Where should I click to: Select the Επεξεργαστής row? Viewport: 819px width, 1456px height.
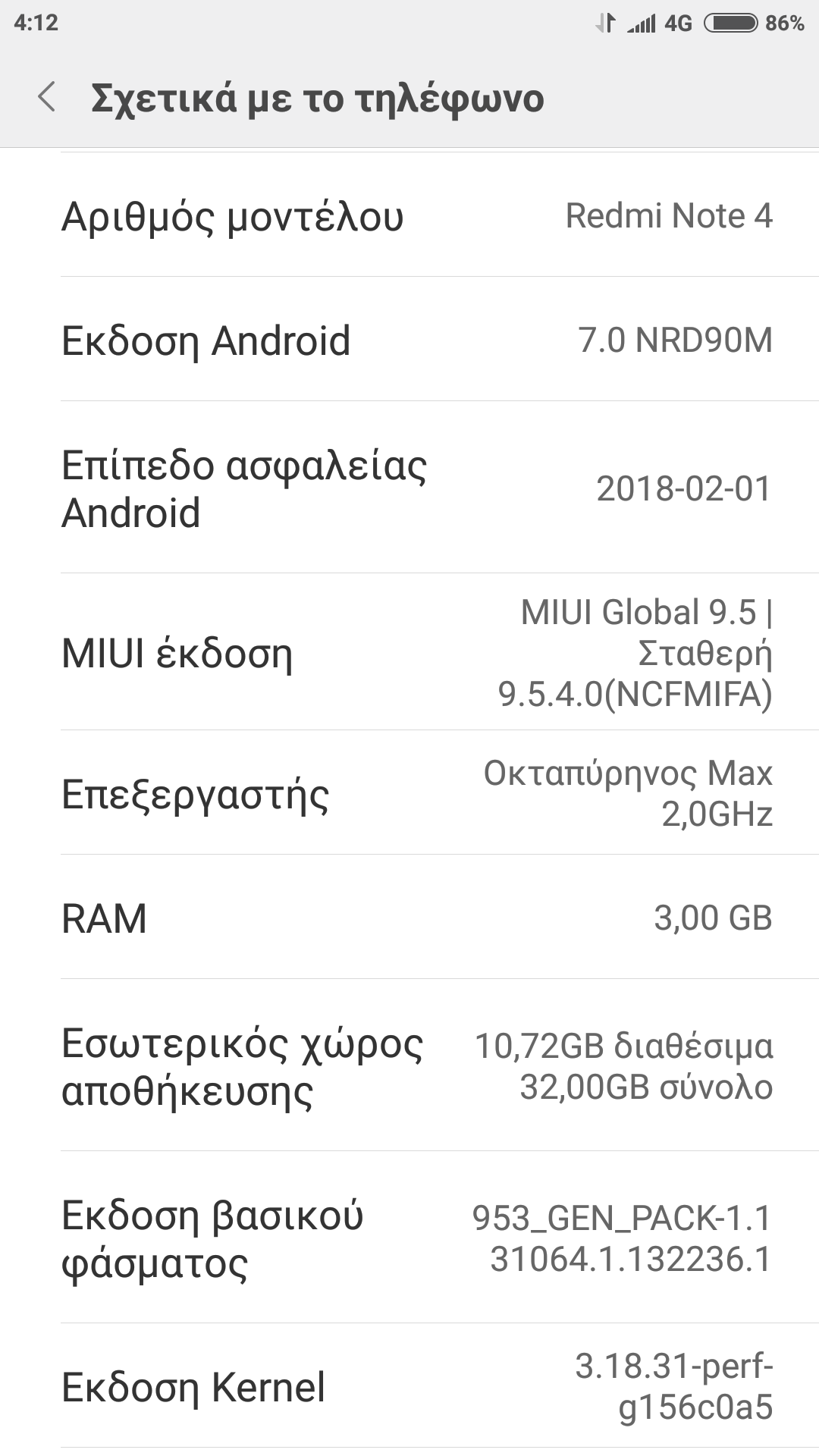[409, 793]
